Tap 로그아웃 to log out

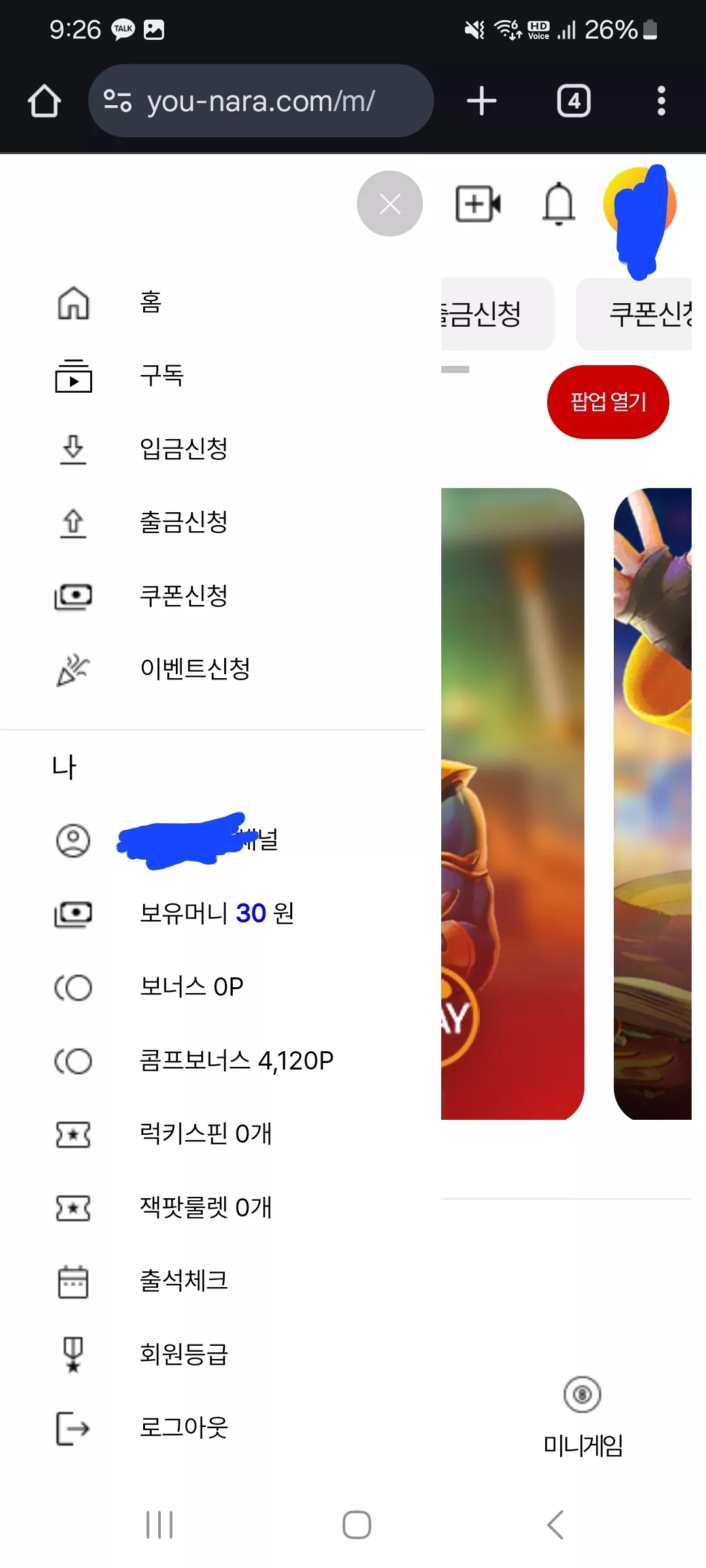[x=213, y=1428]
